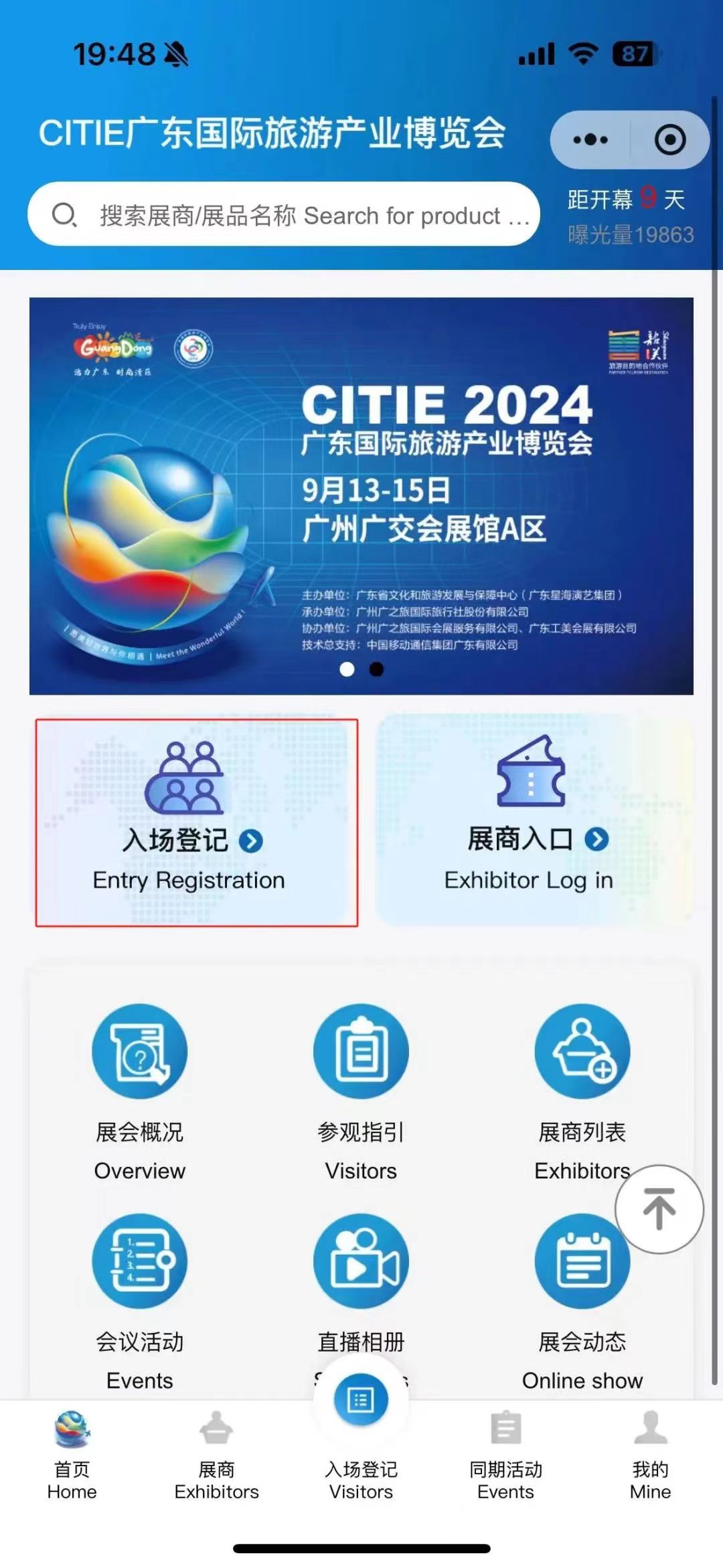Viewport: 723px width, 1568px height.
Task: Open the Entry Registration card
Action: coord(196,823)
